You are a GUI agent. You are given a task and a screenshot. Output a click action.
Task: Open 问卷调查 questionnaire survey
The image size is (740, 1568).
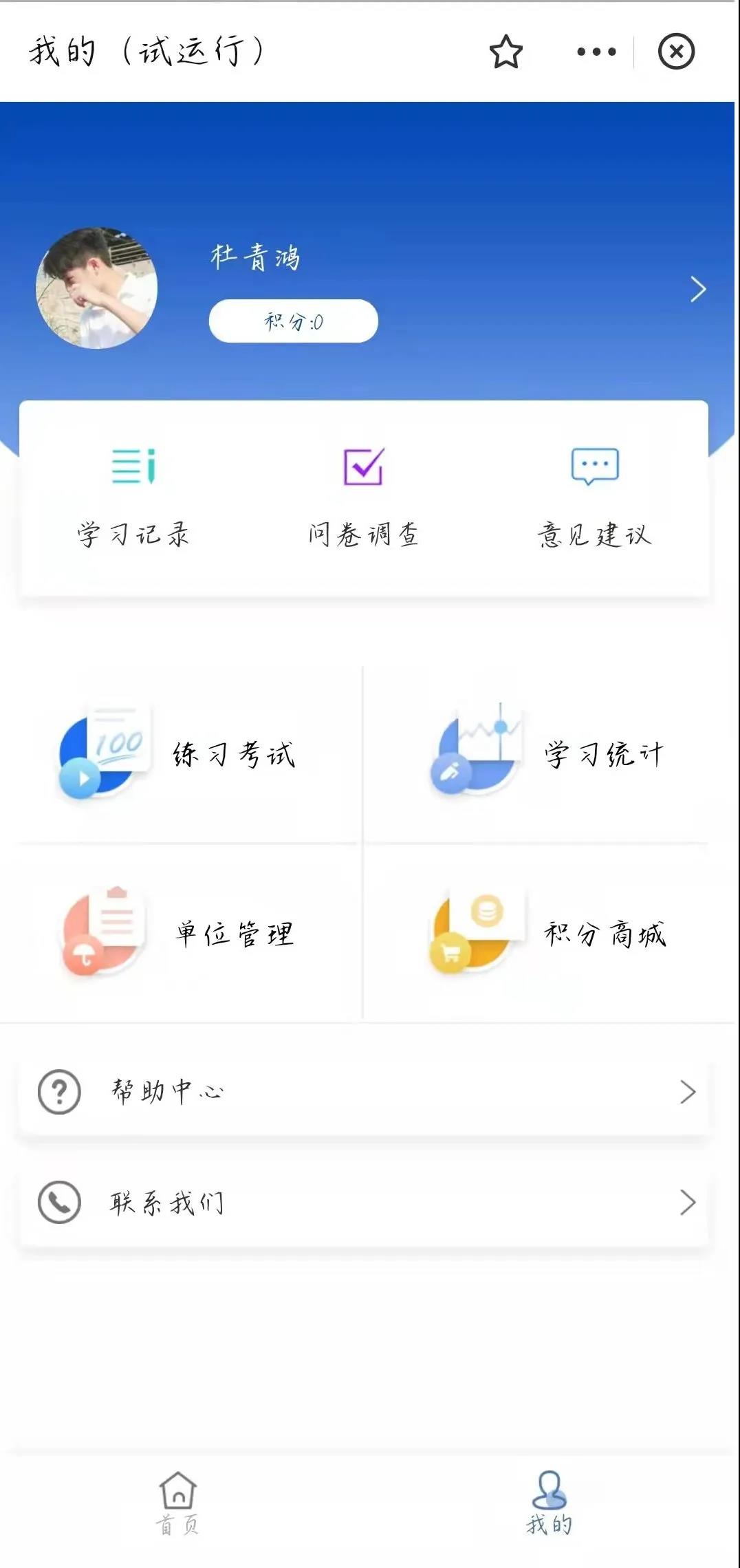click(363, 495)
